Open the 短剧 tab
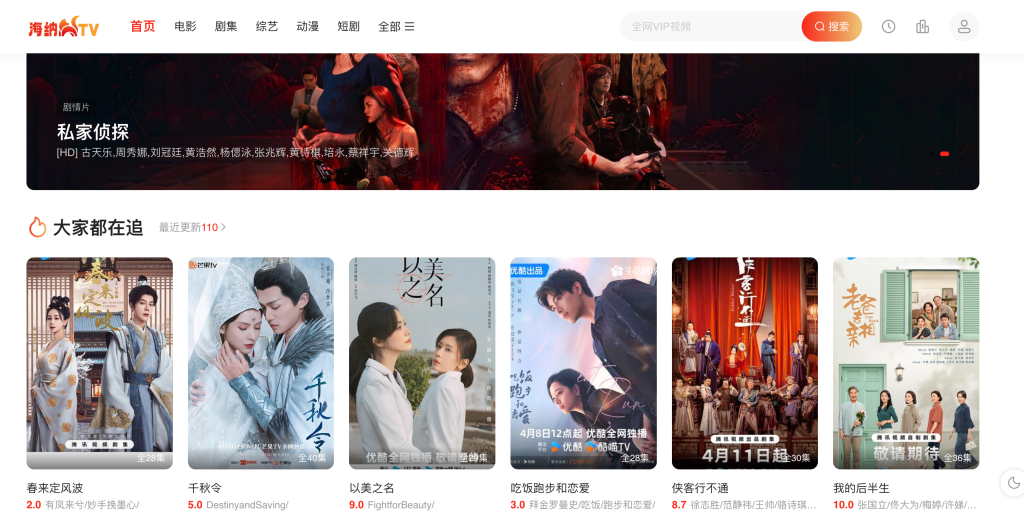 pos(348,26)
